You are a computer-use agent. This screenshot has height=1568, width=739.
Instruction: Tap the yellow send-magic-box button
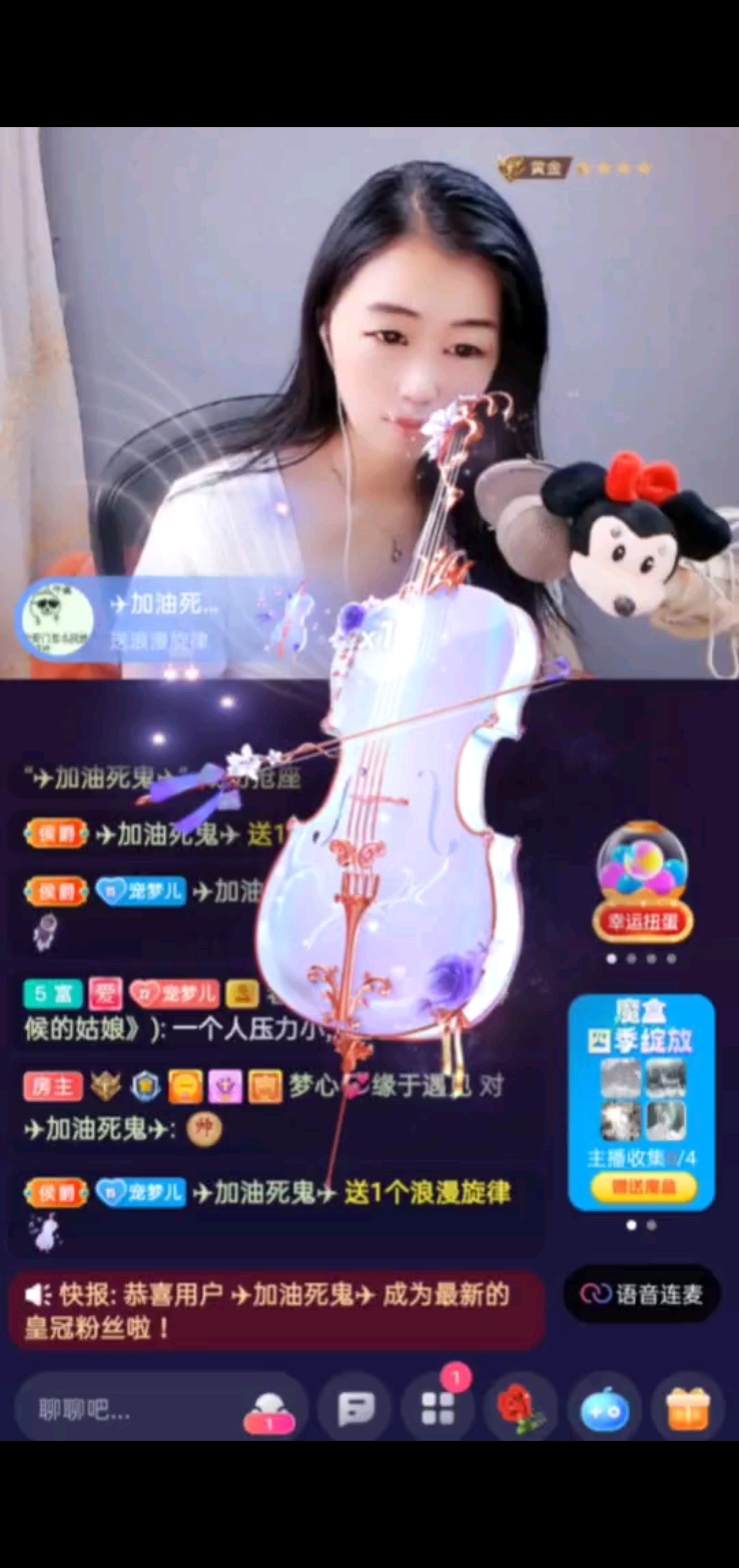643,1188
